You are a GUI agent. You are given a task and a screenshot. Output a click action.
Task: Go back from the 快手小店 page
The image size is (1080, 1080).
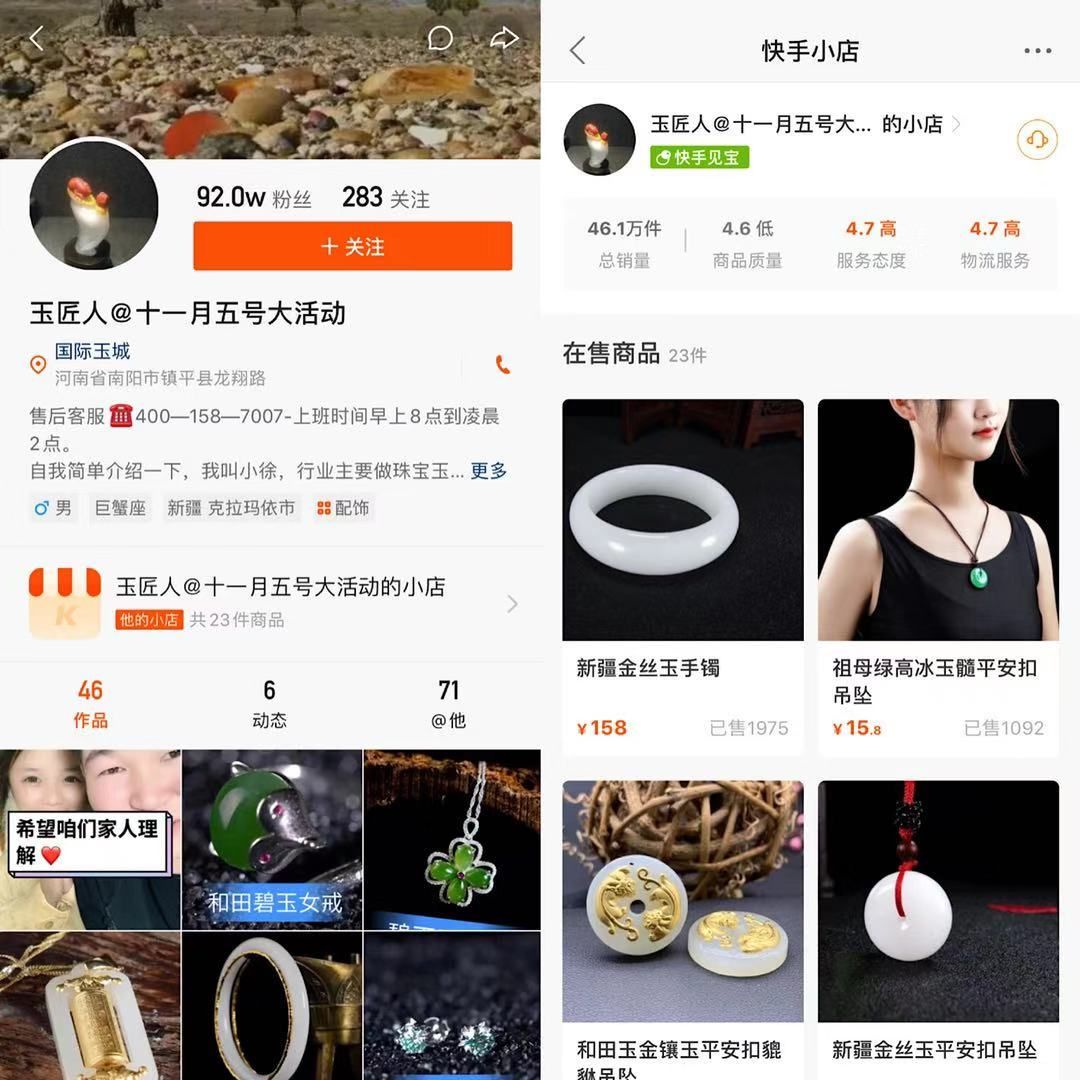point(577,51)
